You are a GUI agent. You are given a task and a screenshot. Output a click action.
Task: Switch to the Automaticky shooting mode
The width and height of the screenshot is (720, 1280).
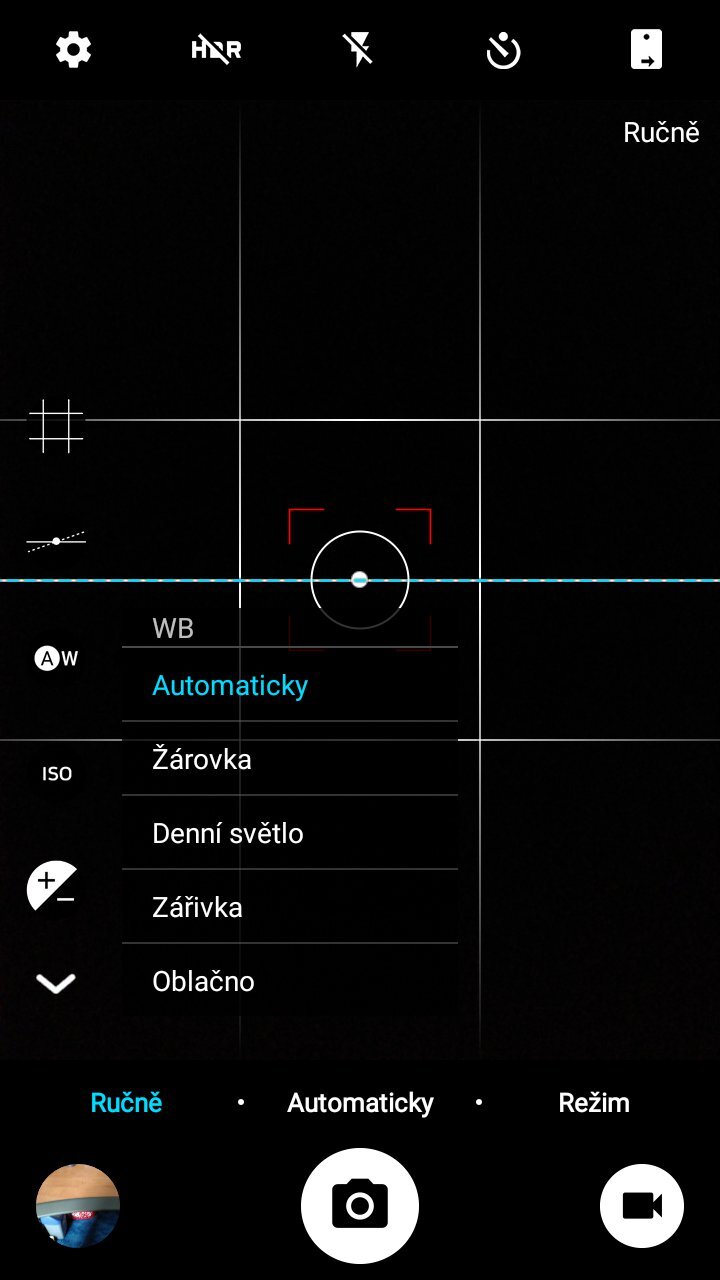[359, 1102]
